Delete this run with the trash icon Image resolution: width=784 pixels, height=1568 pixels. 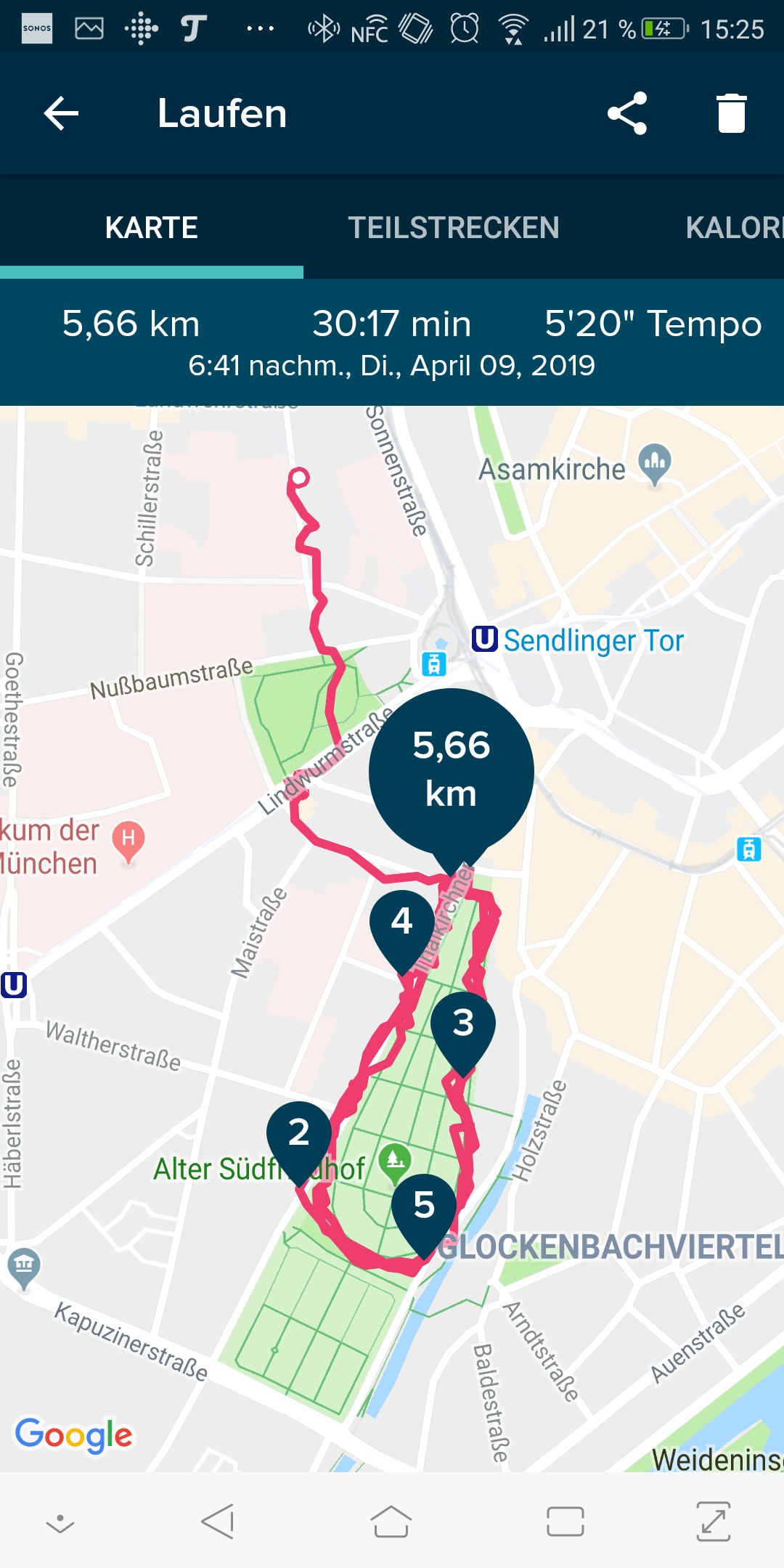[731, 113]
